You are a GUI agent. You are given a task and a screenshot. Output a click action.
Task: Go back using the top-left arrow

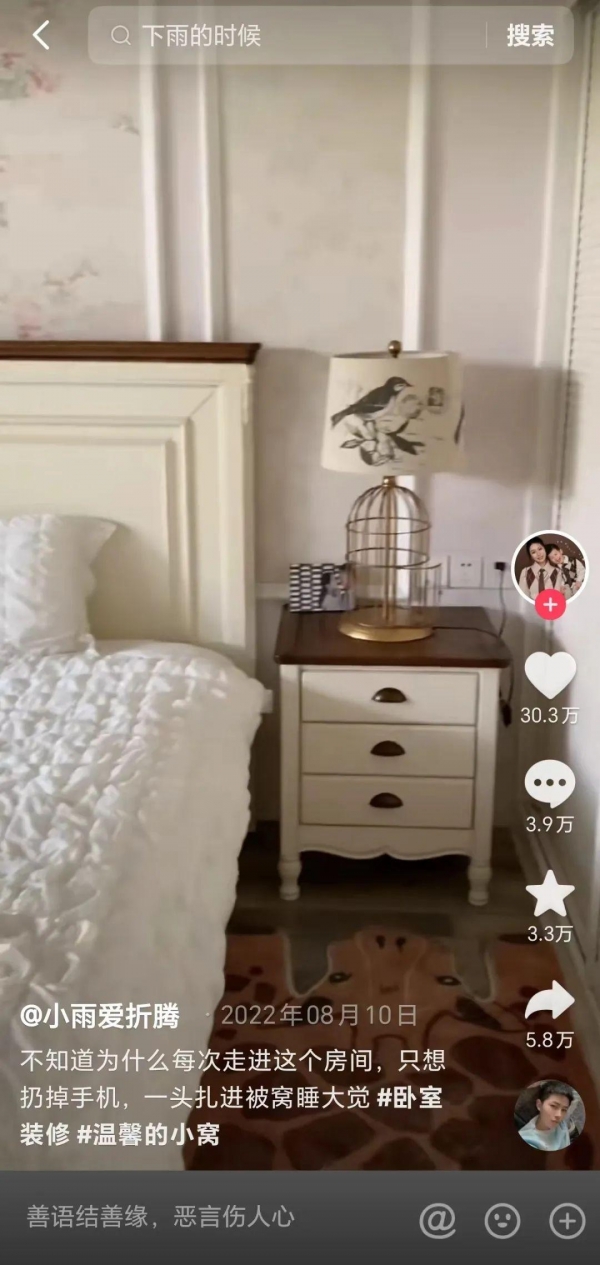(40, 36)
